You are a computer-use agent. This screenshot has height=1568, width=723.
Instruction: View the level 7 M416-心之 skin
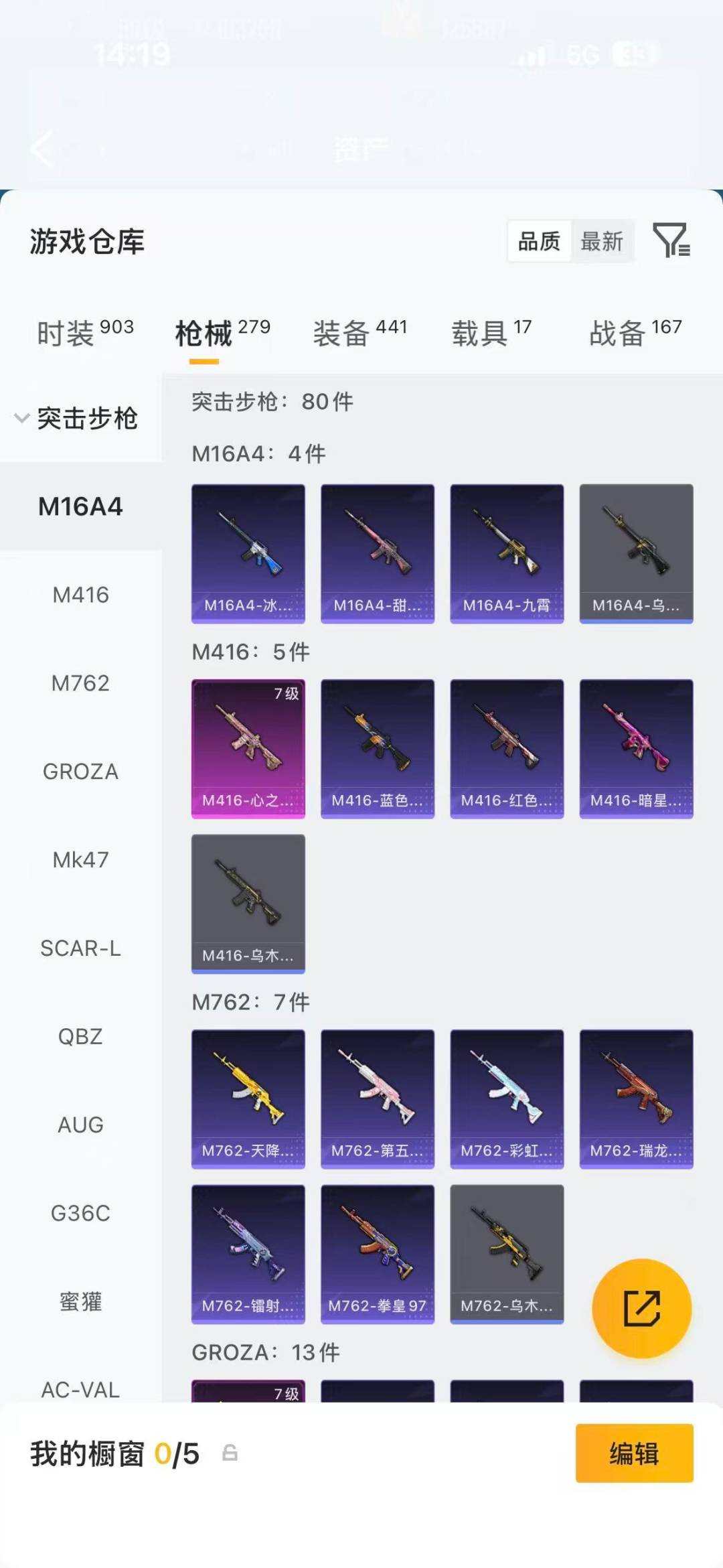click(248, 748)
